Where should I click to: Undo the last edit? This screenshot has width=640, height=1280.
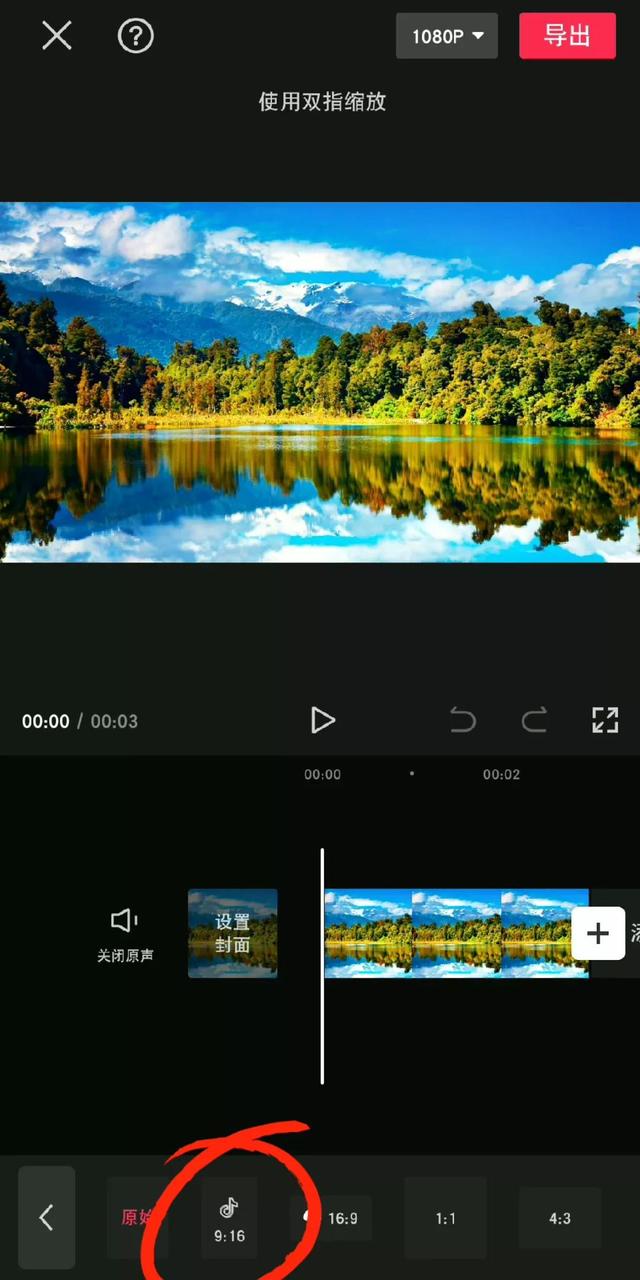(x=462, y=720)
